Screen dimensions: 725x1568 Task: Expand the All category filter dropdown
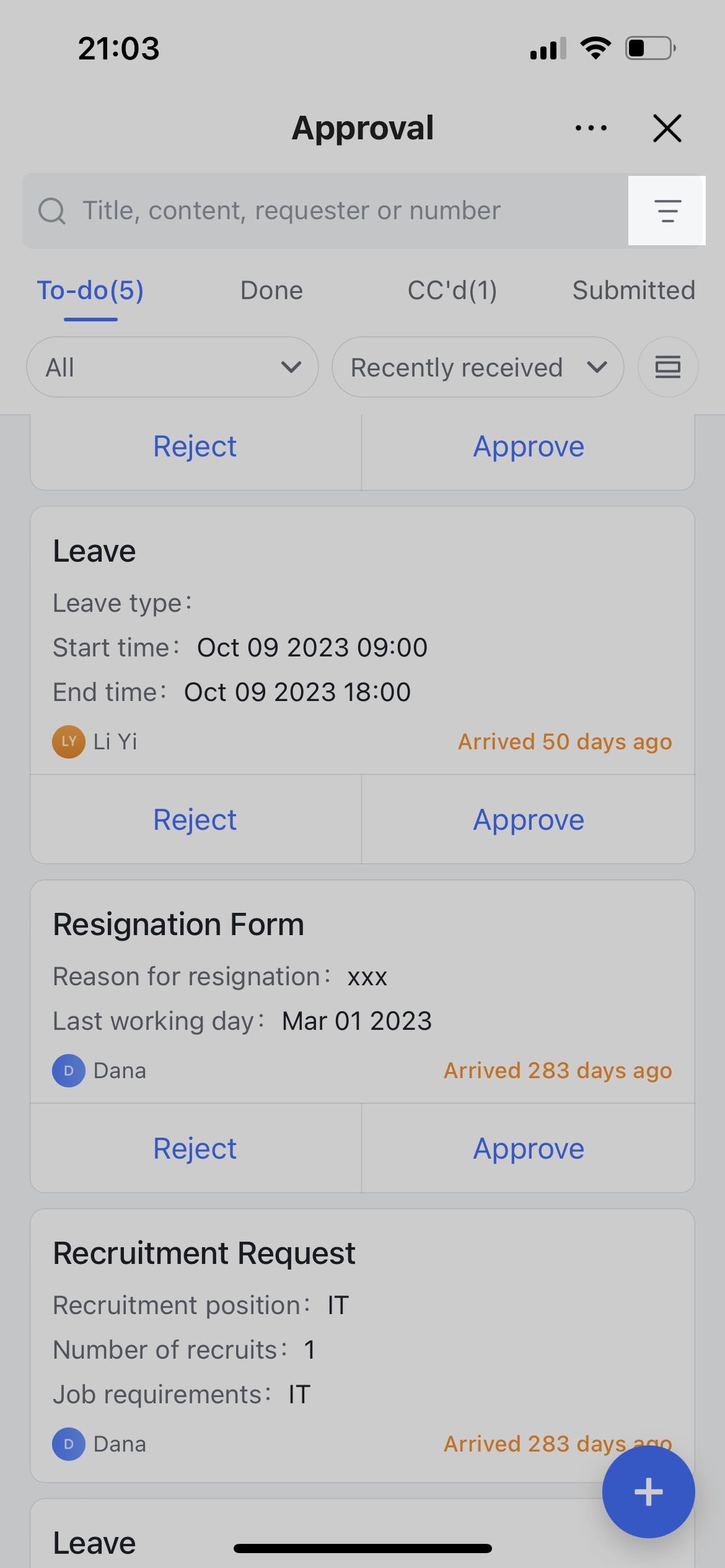point(172,367)
